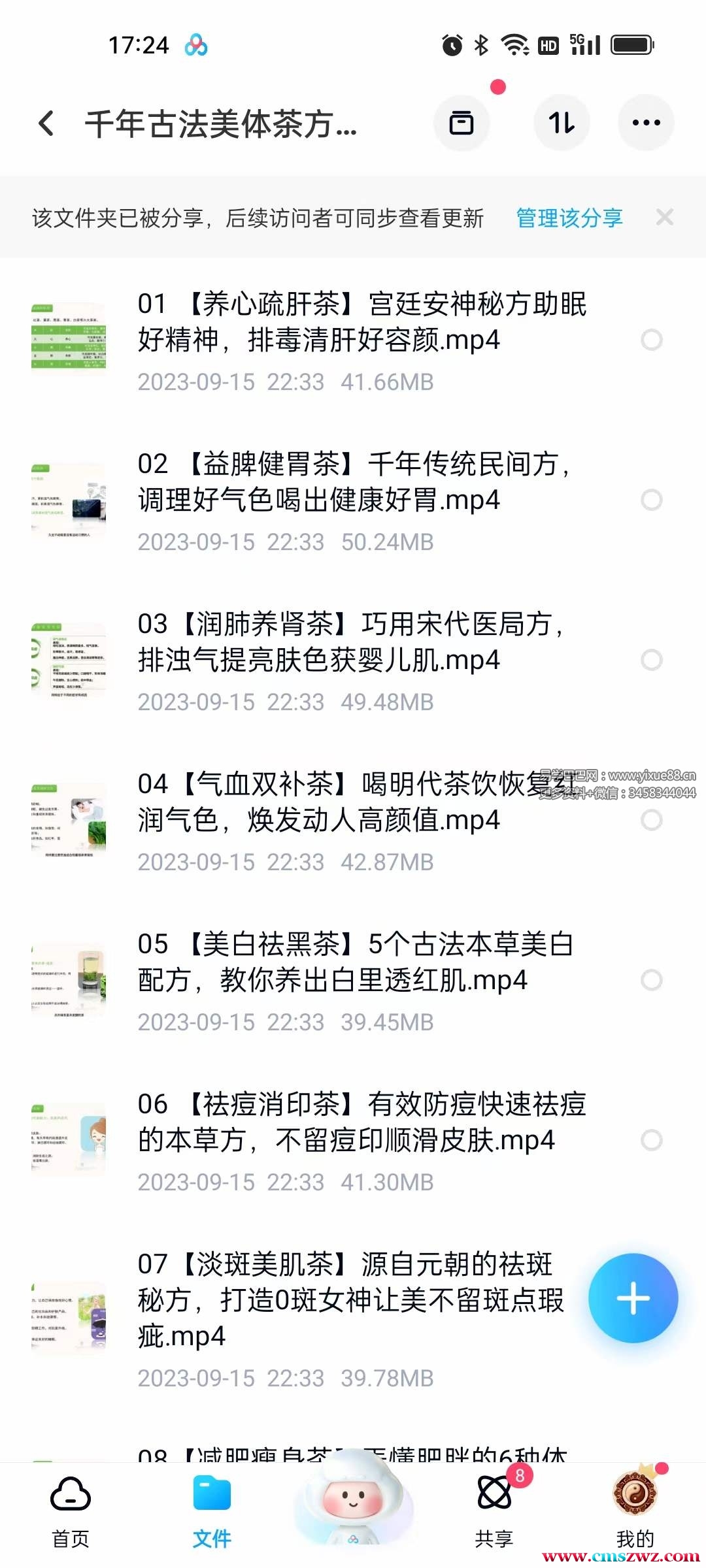Select the checkbox for 06 祛痘消印茶
The width and height of the screenshot is (706, 1568).
(651, 1140)
